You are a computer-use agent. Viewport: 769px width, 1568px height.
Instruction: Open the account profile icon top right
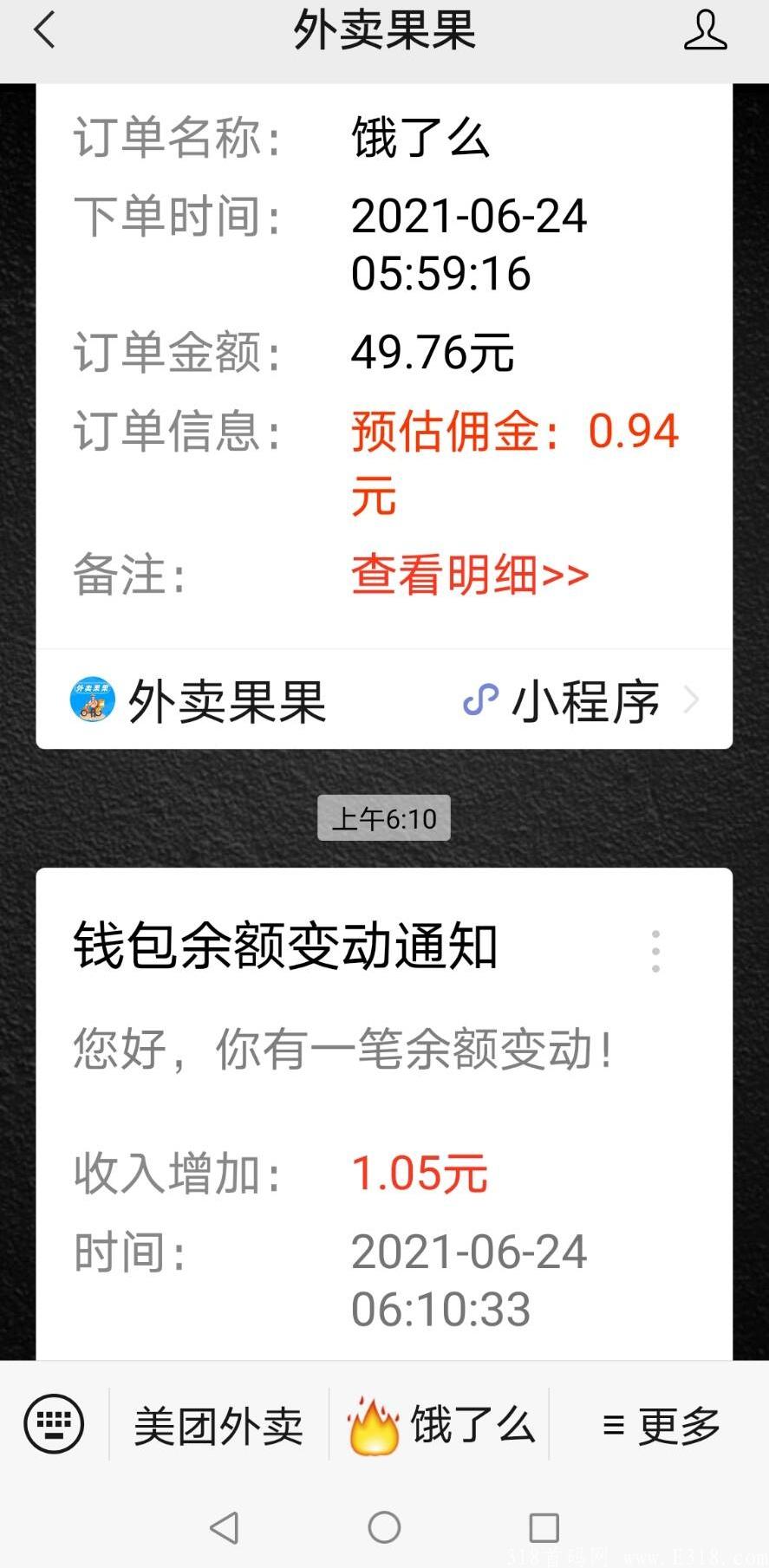(x=706, y=30)
